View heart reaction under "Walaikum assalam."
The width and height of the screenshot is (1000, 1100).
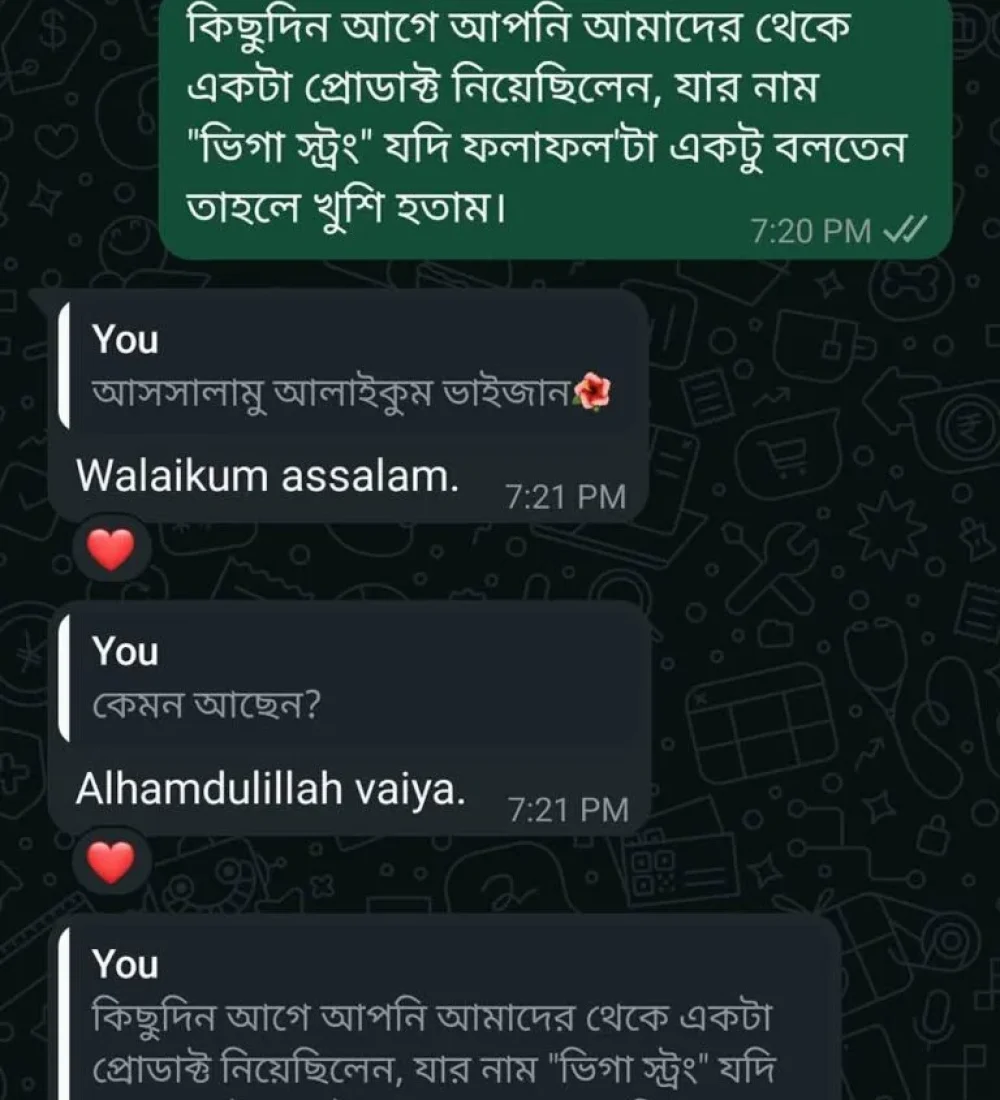[111, 549]
